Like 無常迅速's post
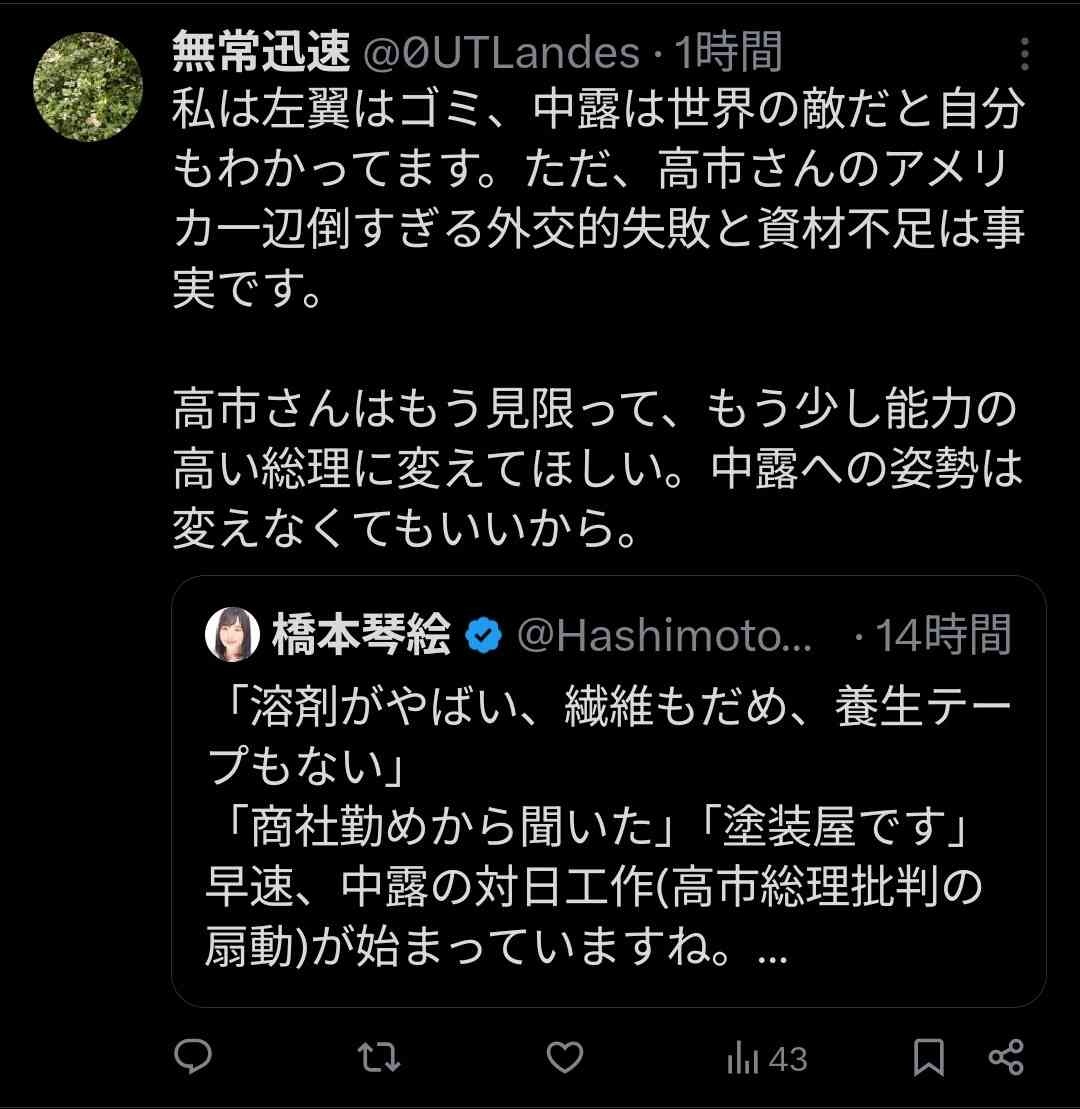 (566, 1058)
